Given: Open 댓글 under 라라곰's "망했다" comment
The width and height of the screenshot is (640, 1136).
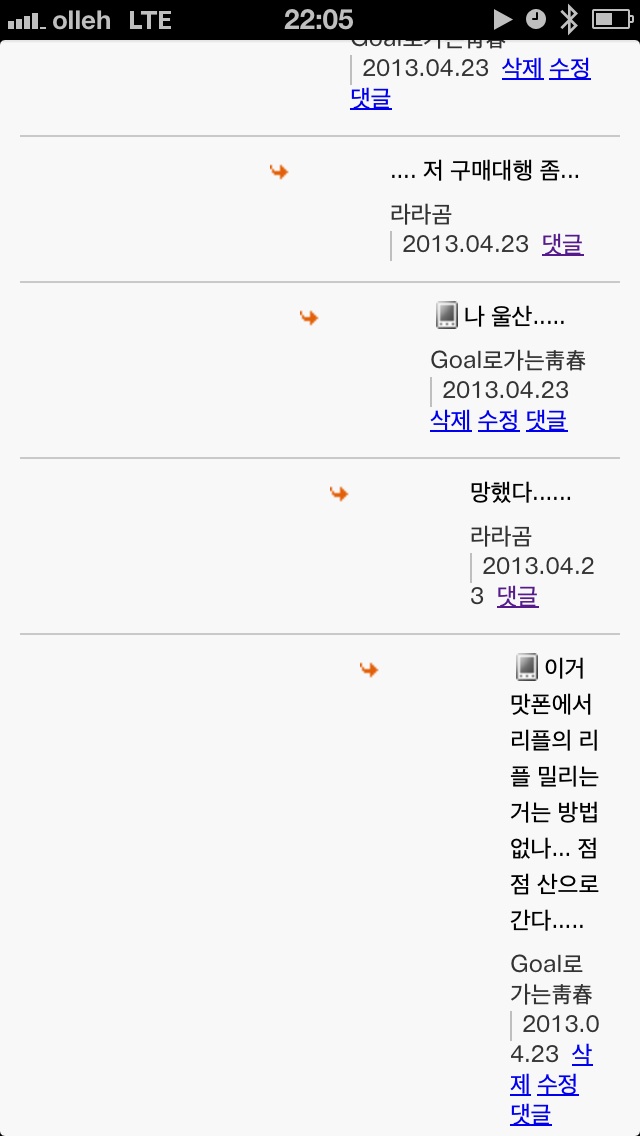Looking at the screenshot, I should pyautogui.click(x=517, y=596).
